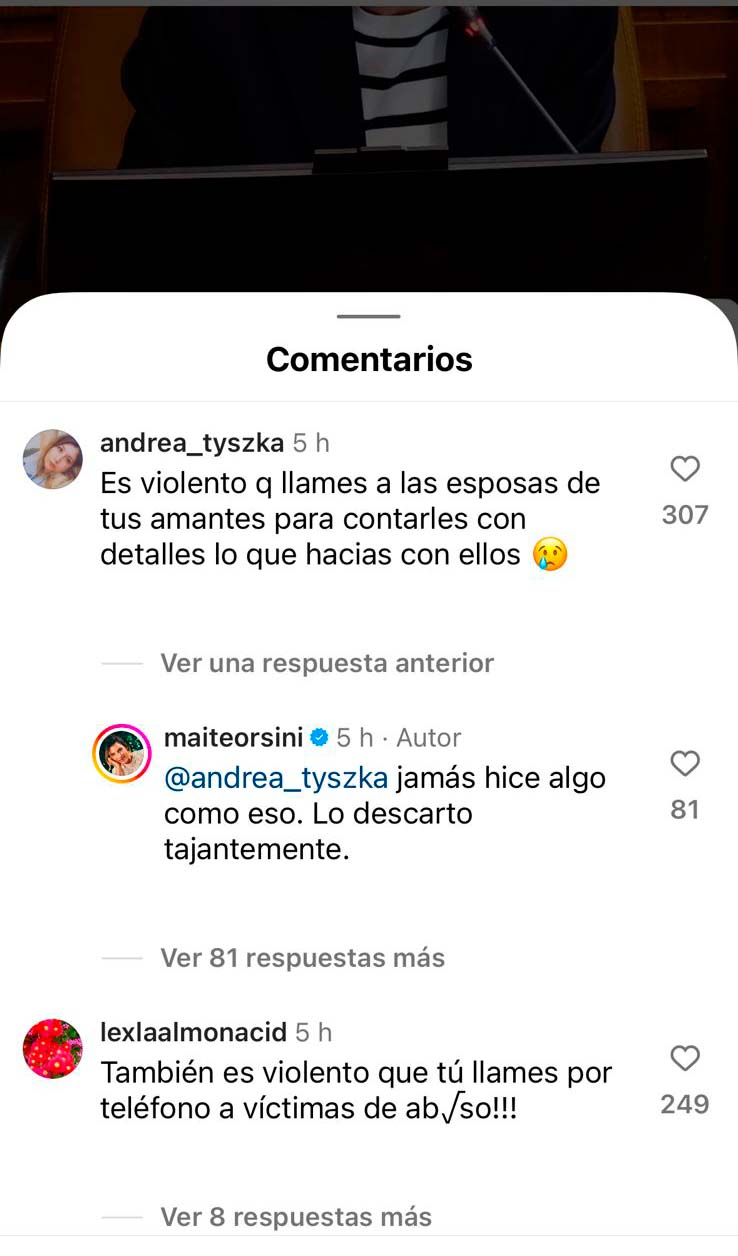
Task: Like maiteorsini's reply
Action: 685,764
